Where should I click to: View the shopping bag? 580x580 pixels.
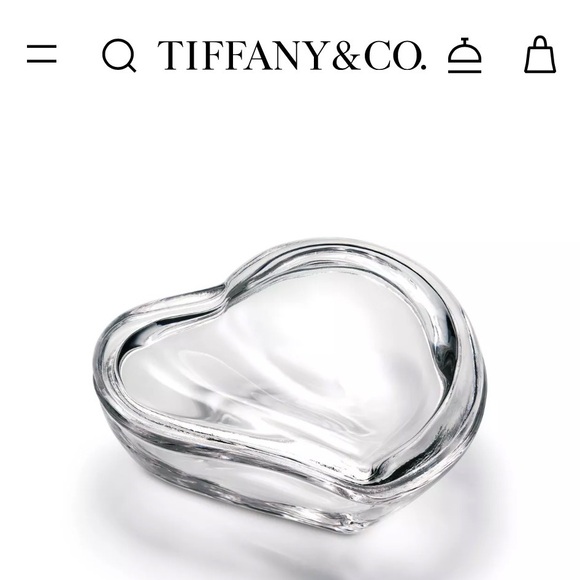540,54
